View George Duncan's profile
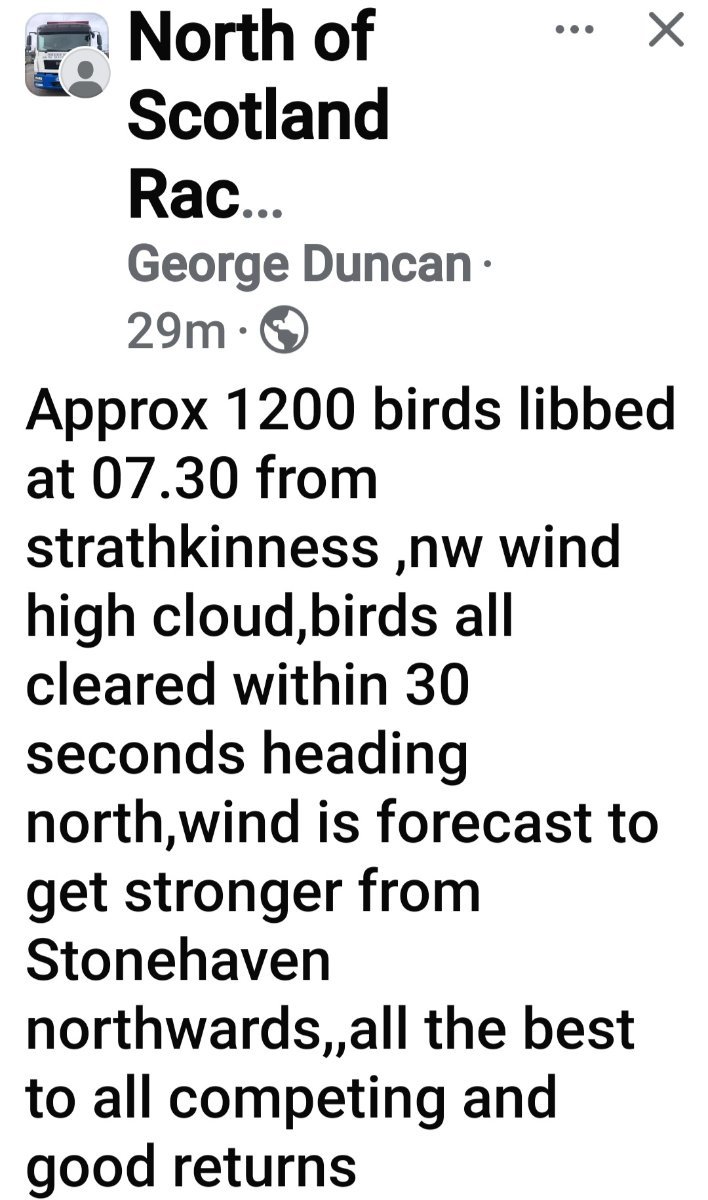708x1200 pixels. click(299, 264)
